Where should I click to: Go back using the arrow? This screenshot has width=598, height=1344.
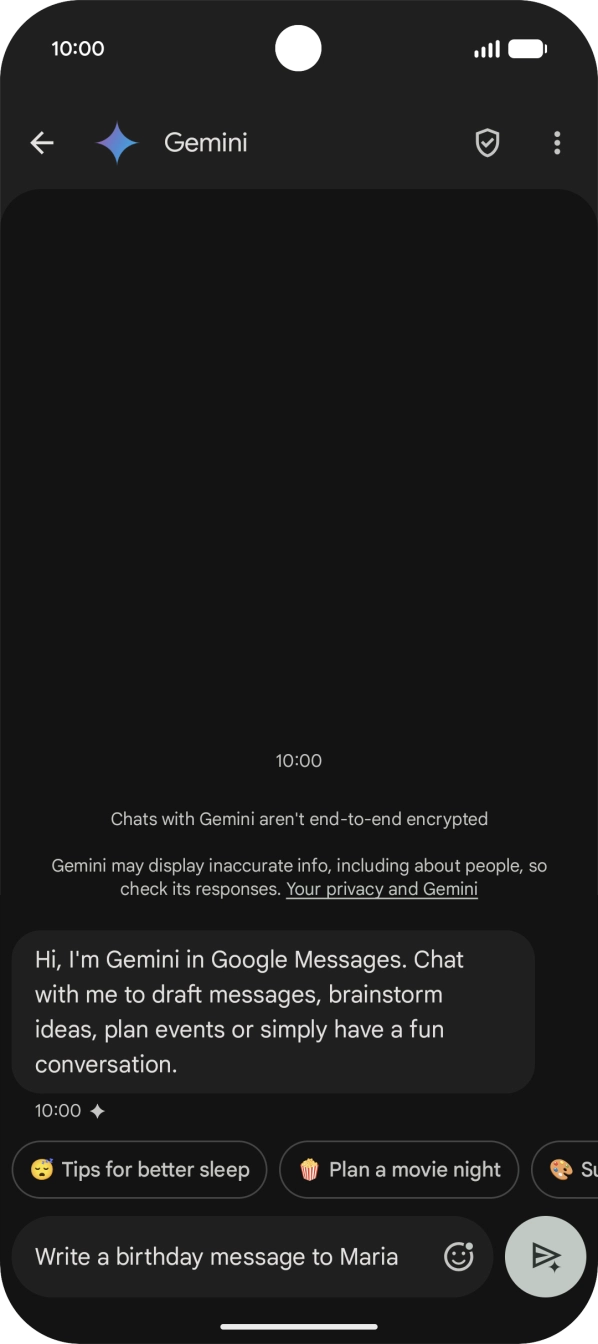coord(42,143)
